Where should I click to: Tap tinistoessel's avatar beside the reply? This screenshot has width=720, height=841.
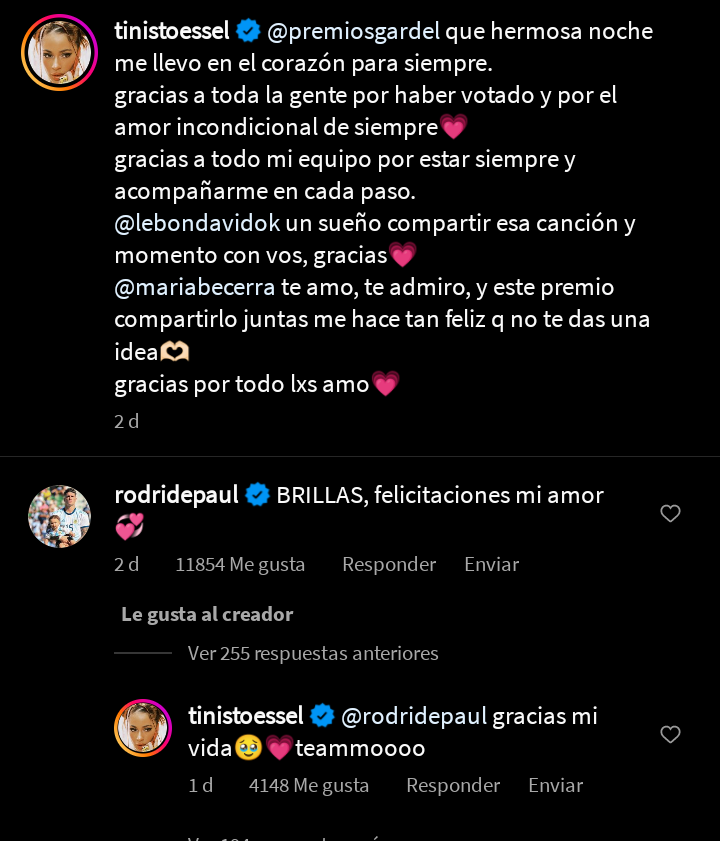coord(143,728)
